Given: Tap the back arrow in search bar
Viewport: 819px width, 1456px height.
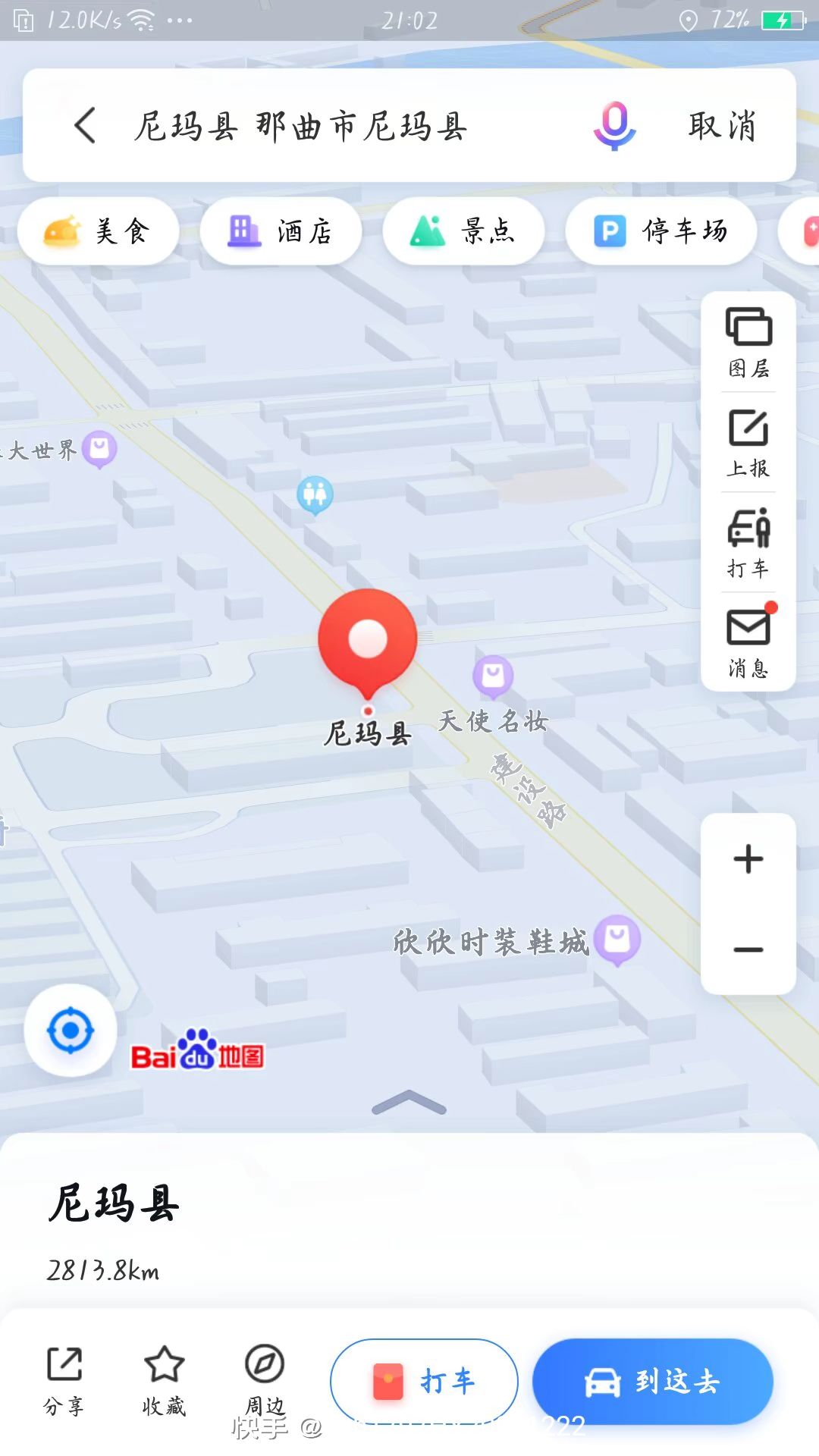Looking at the screenshot, I should pyautogui.click(x=85, y=125).
